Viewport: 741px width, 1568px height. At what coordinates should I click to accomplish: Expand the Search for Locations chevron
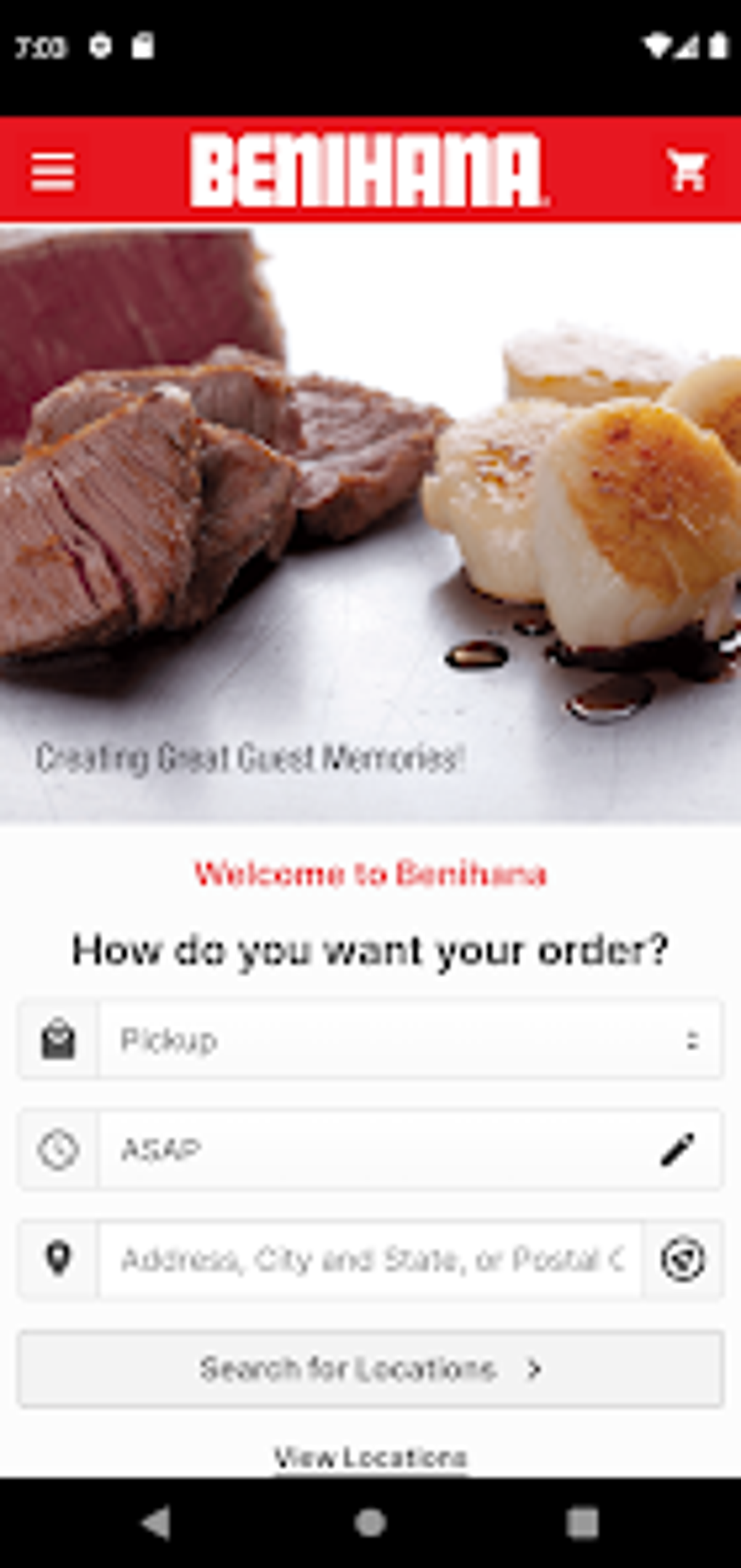[x=535, y=1370]
